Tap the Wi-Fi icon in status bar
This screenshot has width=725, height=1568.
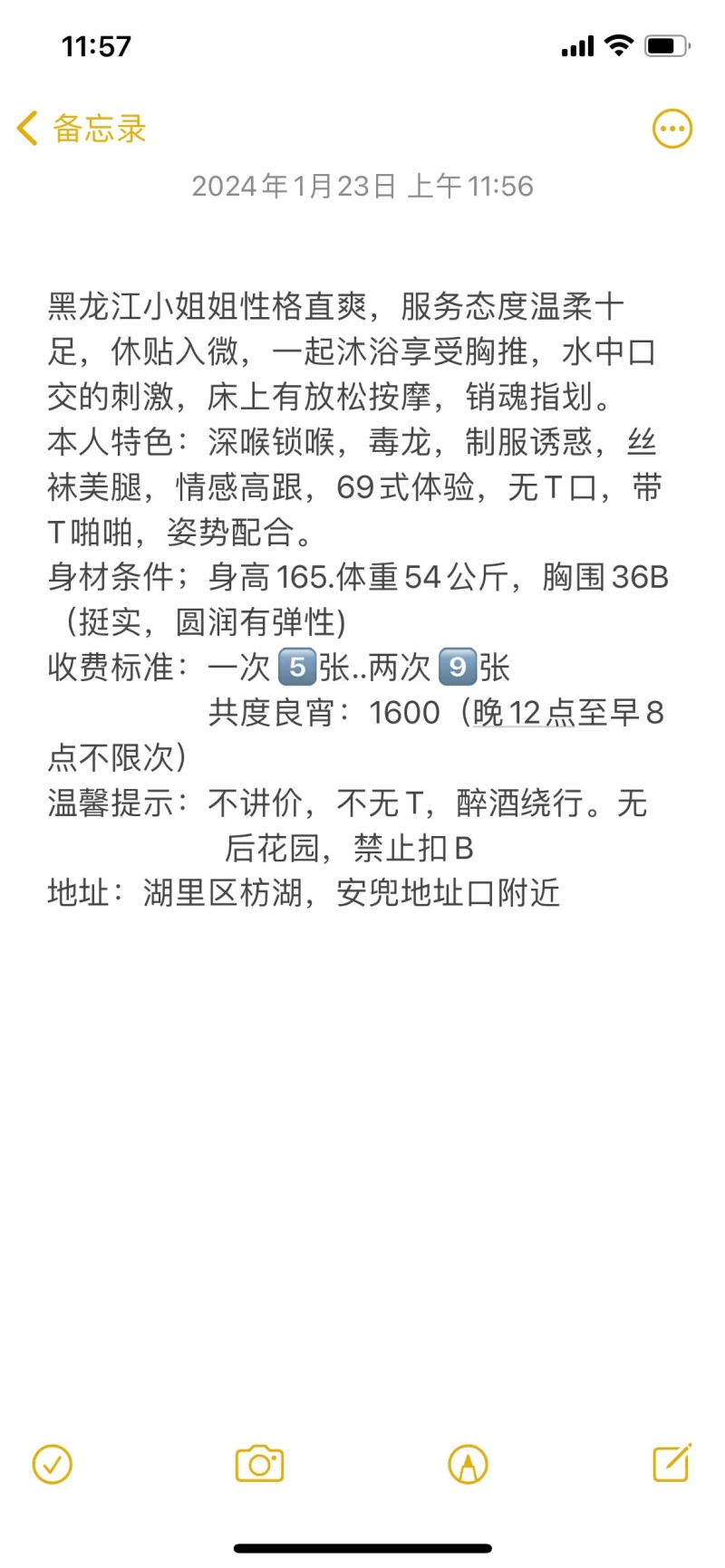pyautogui.click(x=617, y=44)
